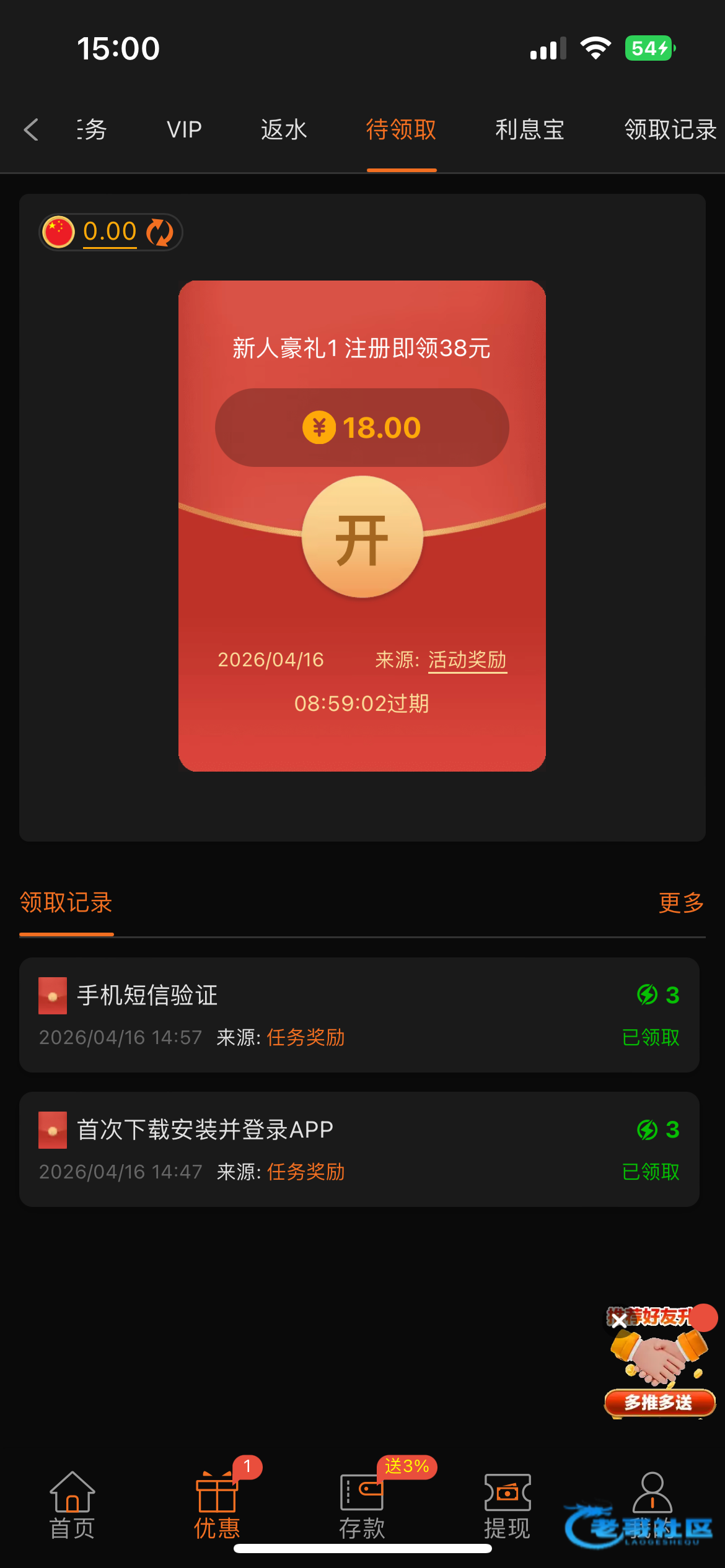The height and width of the screenshot is (1568, 725).
Task: Open the 手机短信验证 record
Action: tap(359, 1014)
